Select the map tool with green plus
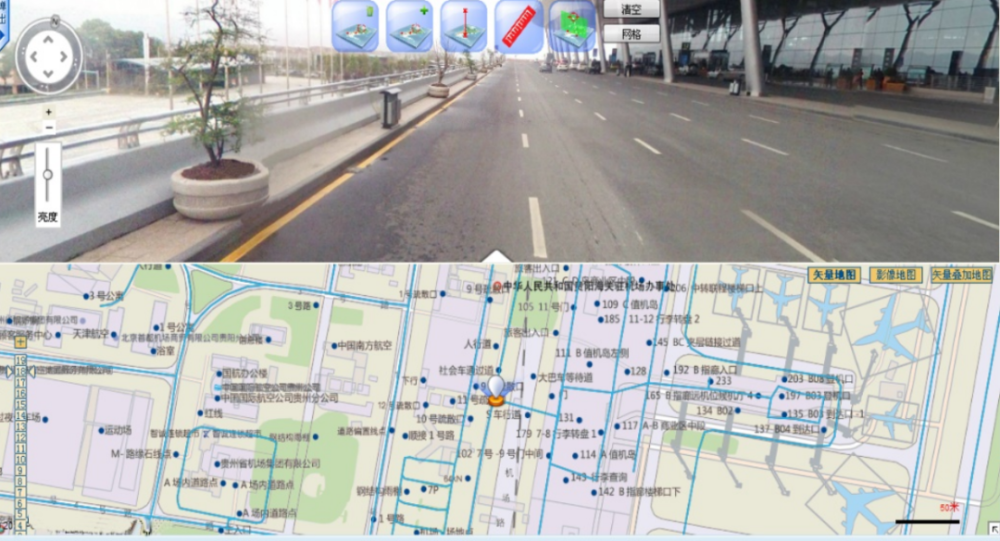The width and height of the screenshot is (1000, 541). click(409, 27)
